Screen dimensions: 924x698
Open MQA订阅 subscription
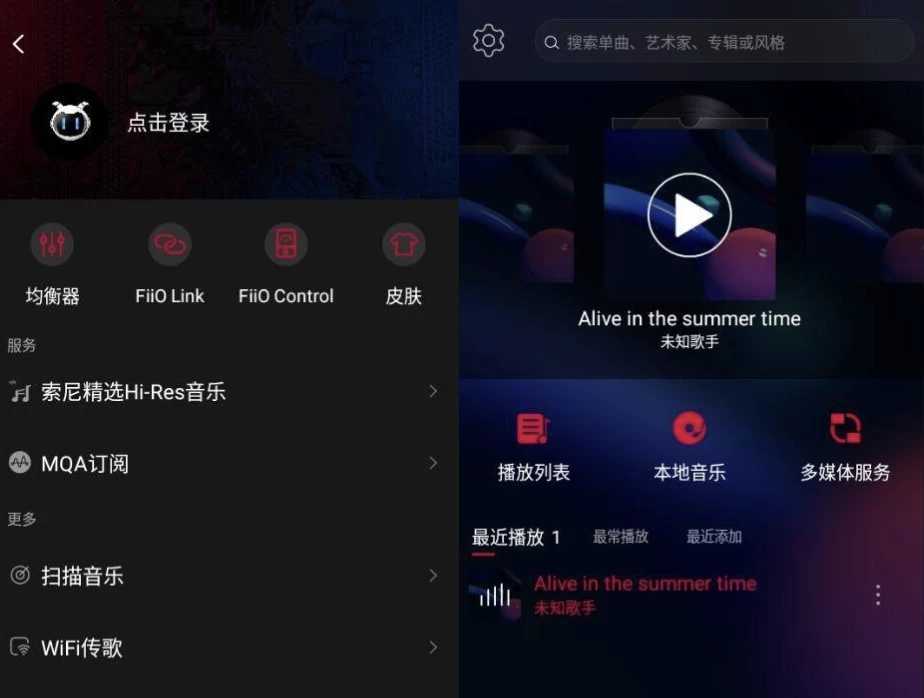(x=225, y=463)
